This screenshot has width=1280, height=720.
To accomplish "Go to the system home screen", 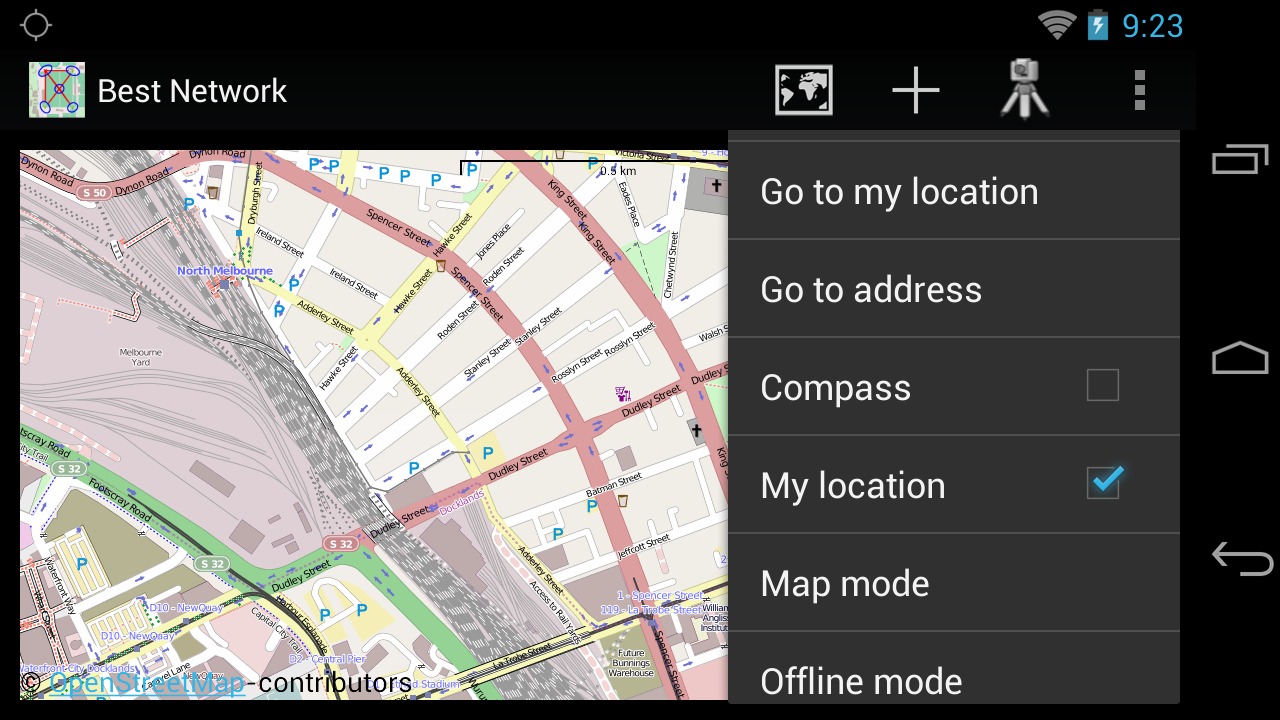I will tap(1240, 359).
